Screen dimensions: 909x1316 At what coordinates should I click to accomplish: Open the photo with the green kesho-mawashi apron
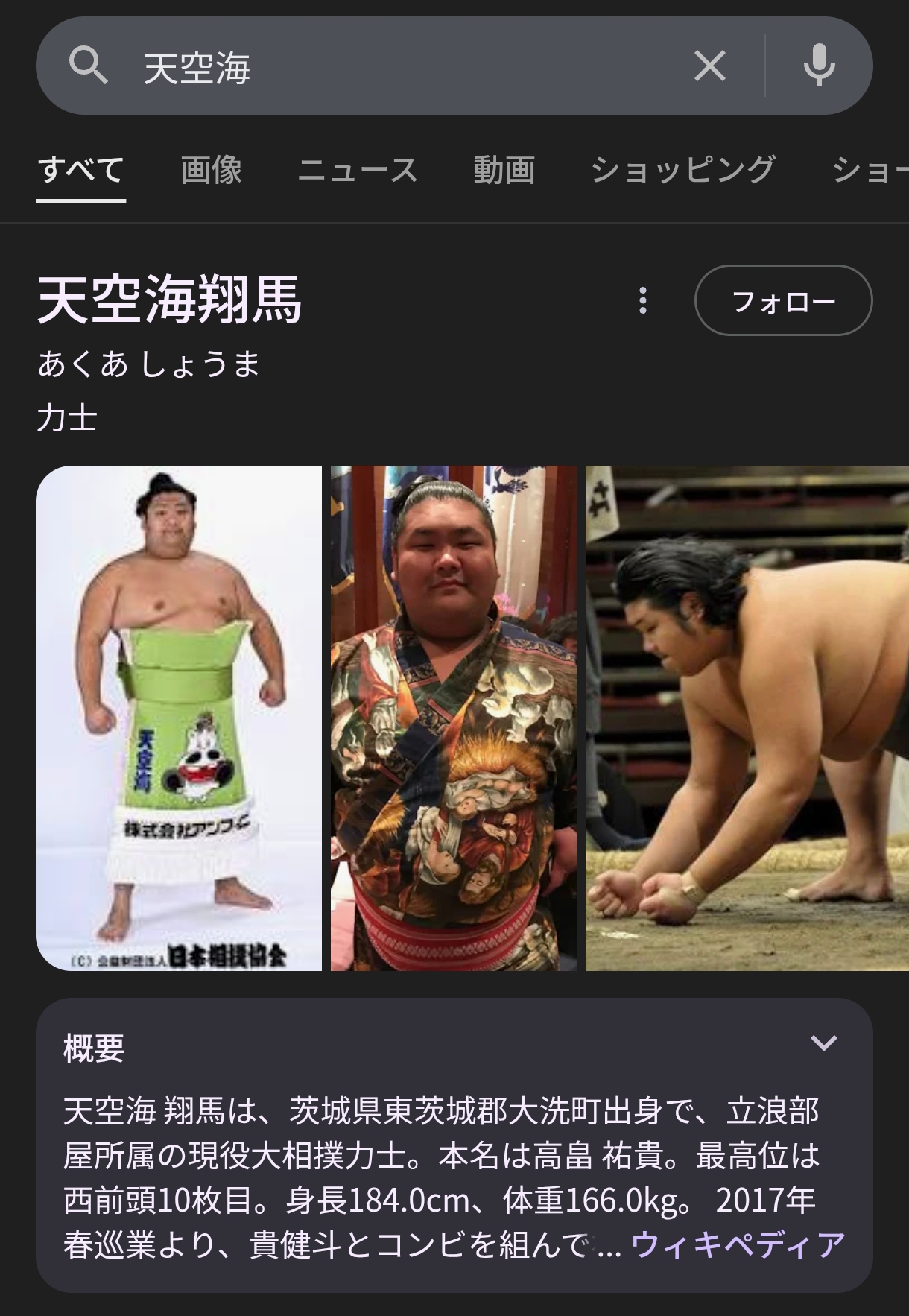tap(179, 718)
